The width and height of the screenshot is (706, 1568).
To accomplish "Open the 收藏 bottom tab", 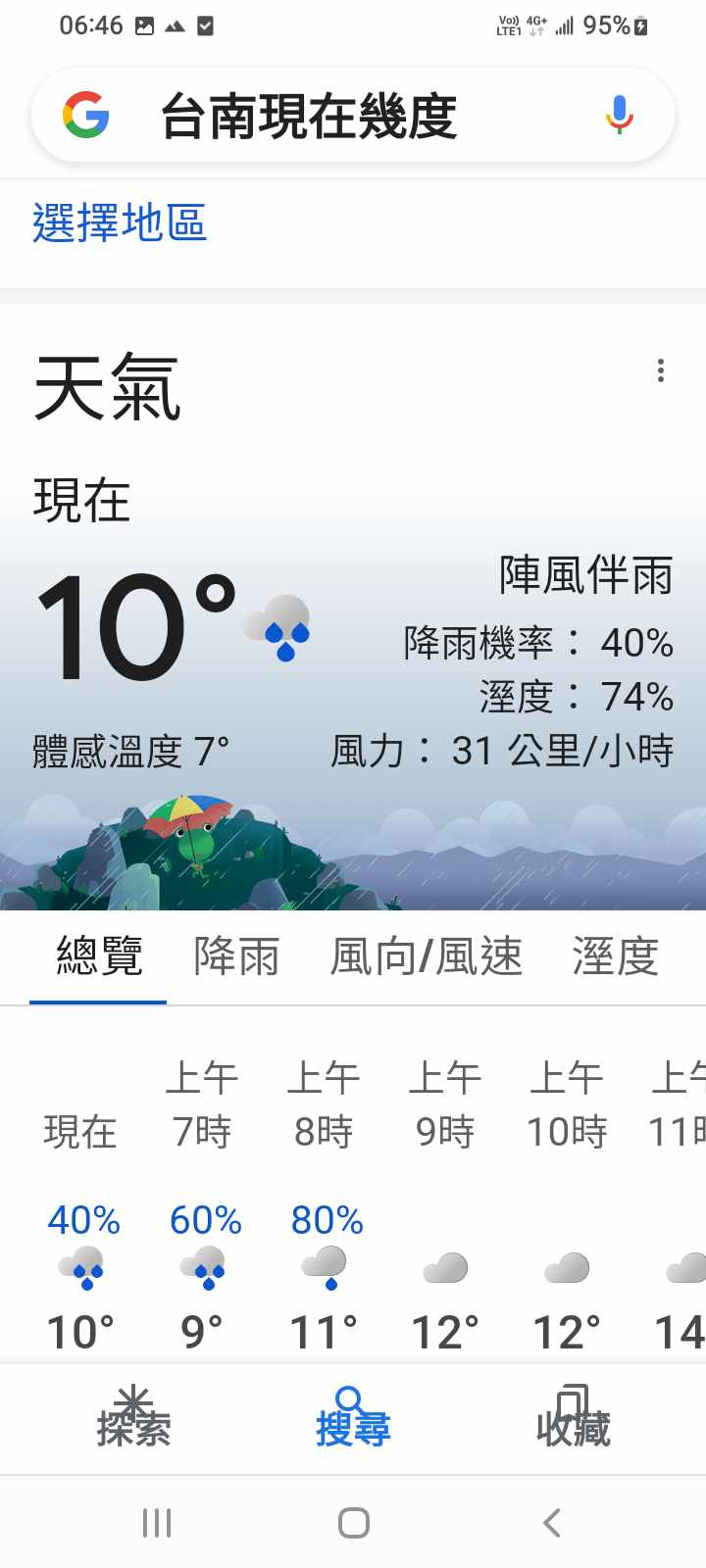I will pos(573,1418).
